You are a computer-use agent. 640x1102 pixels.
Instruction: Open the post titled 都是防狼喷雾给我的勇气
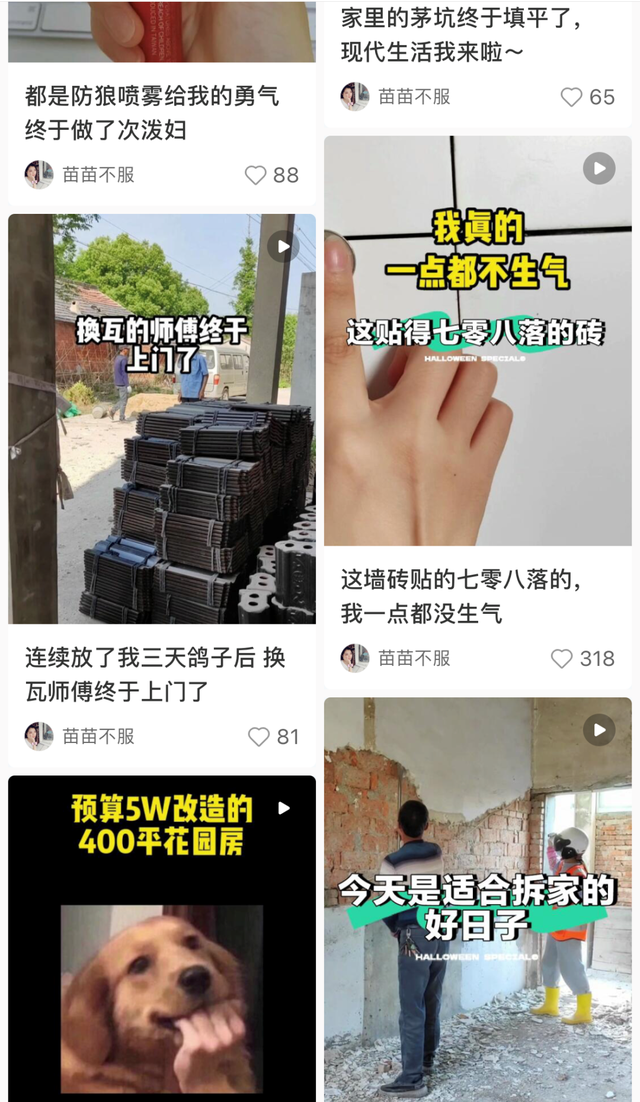click(152, 113)
